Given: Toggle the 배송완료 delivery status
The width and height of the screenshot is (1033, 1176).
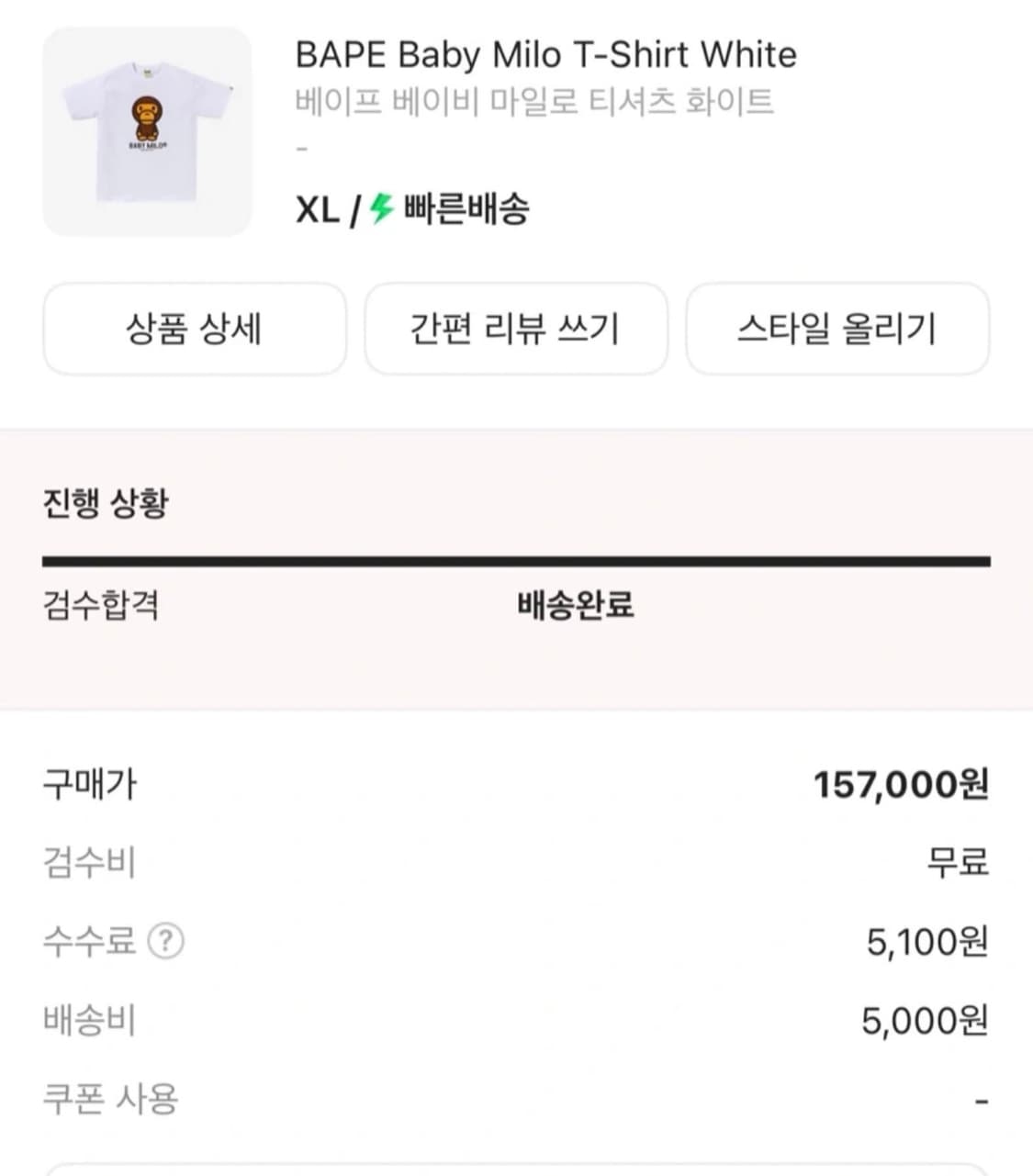Looking at the screenshot, I should coord(577,607).
